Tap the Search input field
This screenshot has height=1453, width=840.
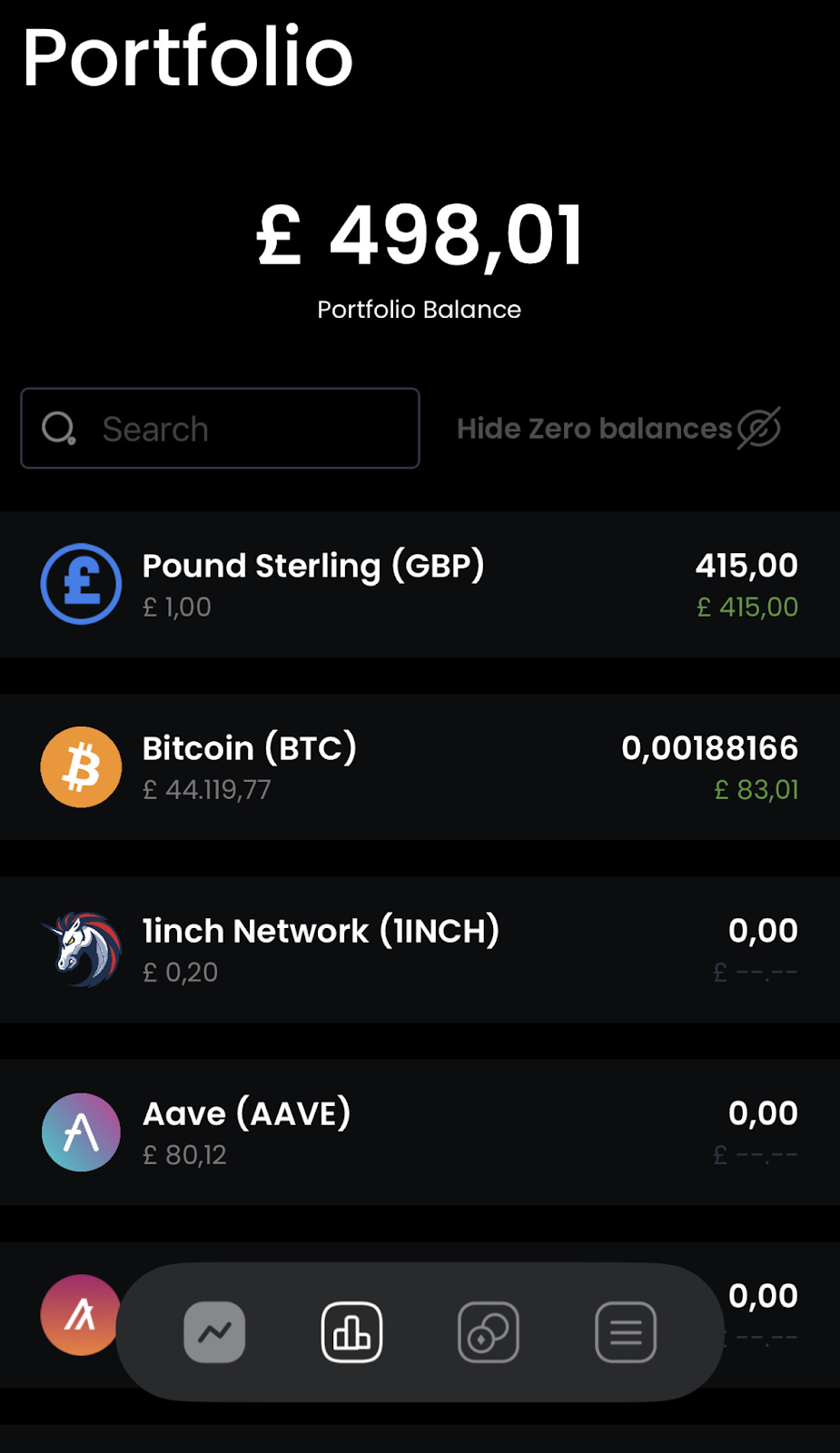(220, 429)
